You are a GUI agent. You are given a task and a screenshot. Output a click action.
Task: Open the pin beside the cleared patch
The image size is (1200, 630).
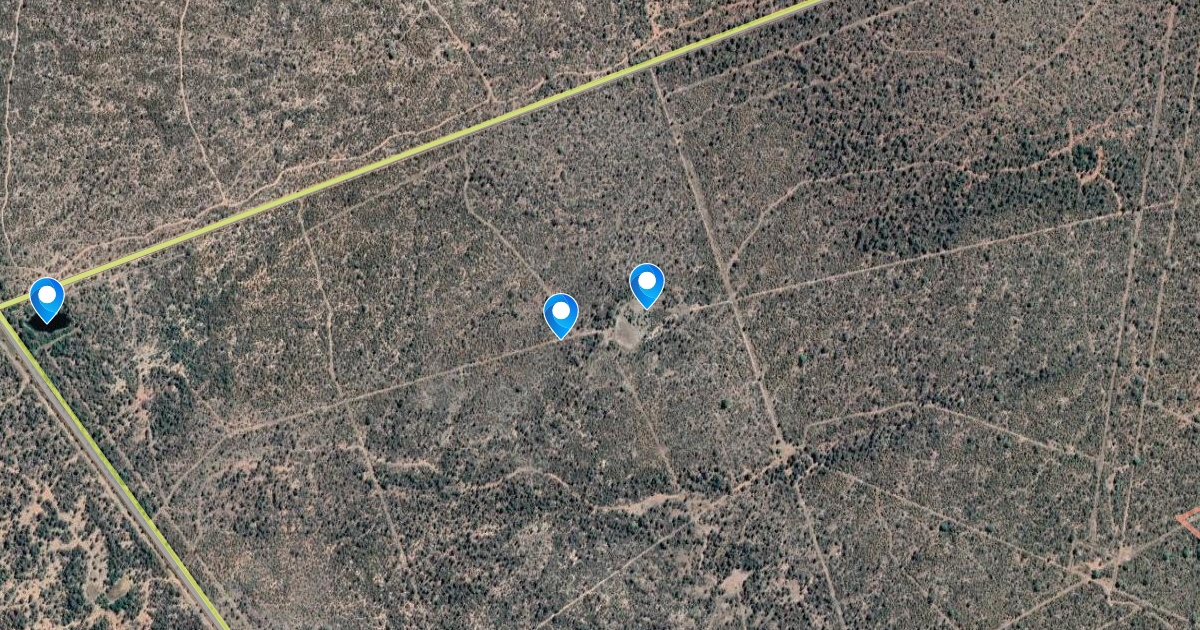coord(647,284)
